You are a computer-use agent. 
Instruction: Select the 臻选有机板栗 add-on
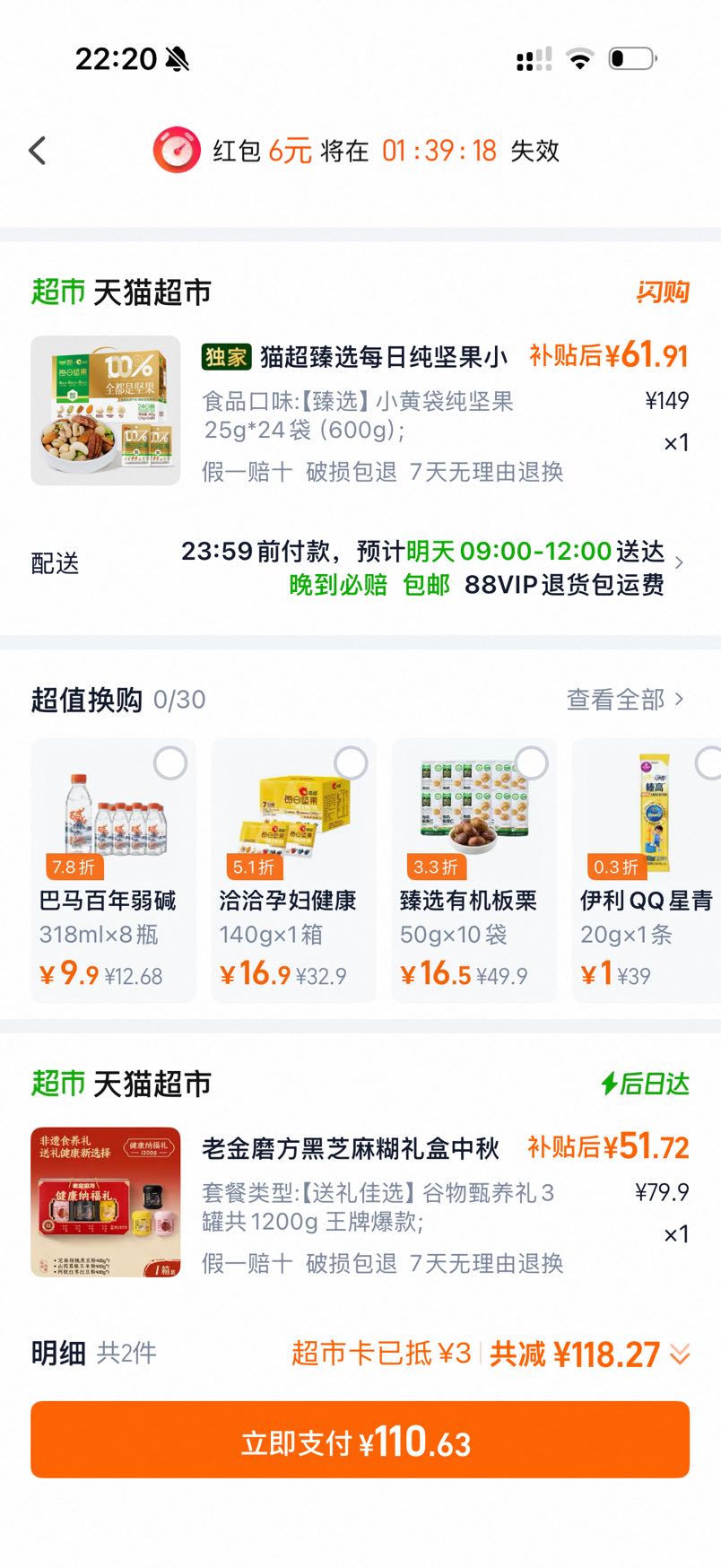(x=532, y=763)
